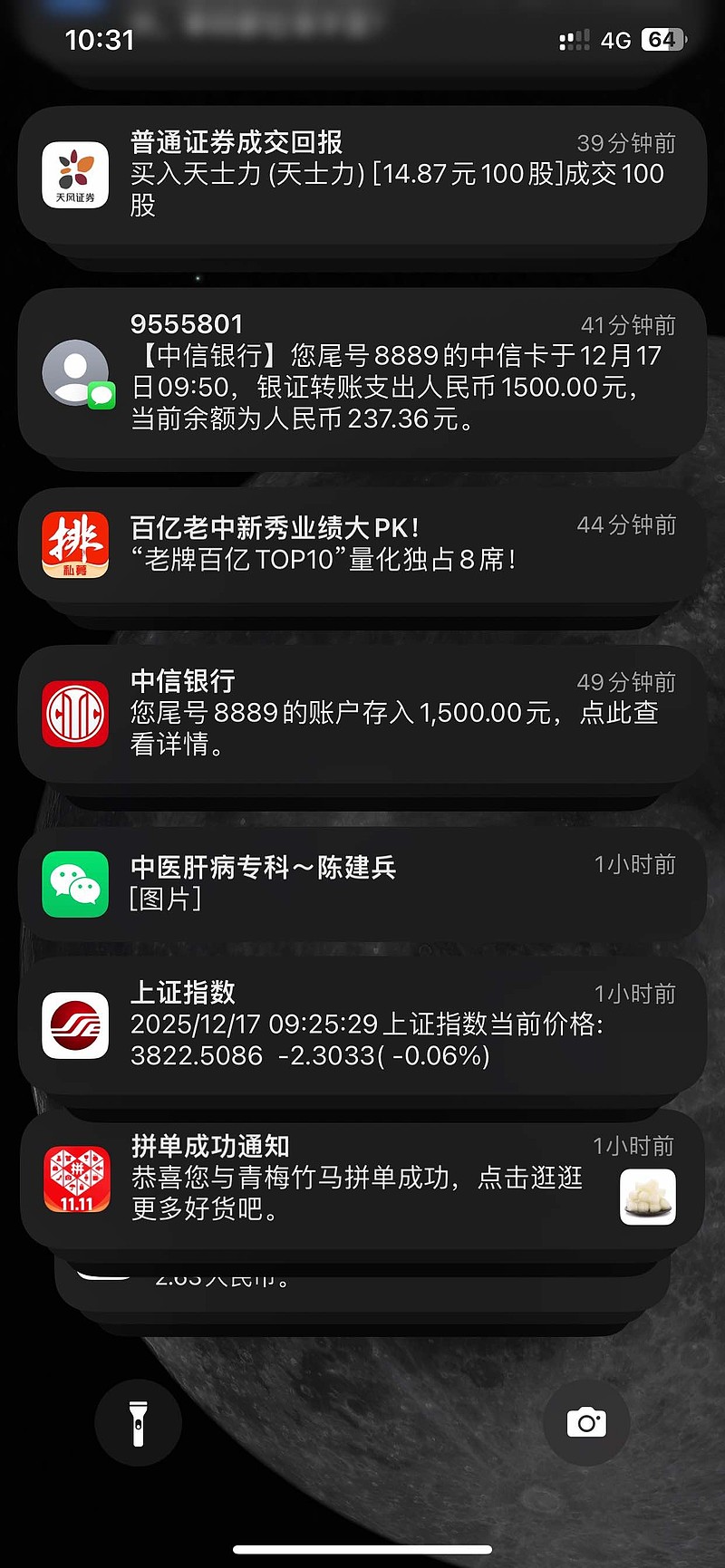Image resolution: width=725 pixels, height=1568 pixels.
Task: Open the 中信银行 deposit notification
Action: click(x=362, y=714)
